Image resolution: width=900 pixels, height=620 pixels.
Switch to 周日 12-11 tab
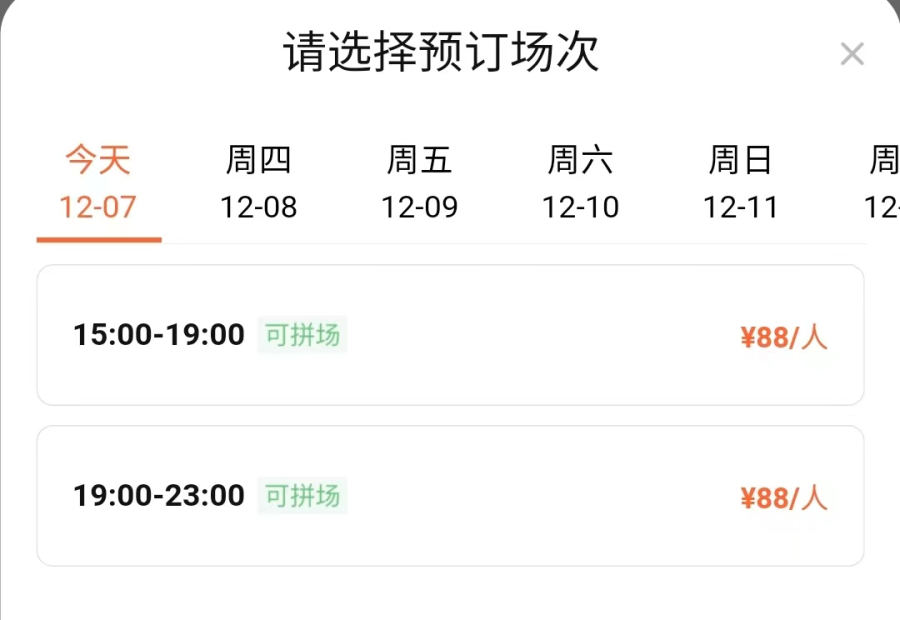pos(740,184)
